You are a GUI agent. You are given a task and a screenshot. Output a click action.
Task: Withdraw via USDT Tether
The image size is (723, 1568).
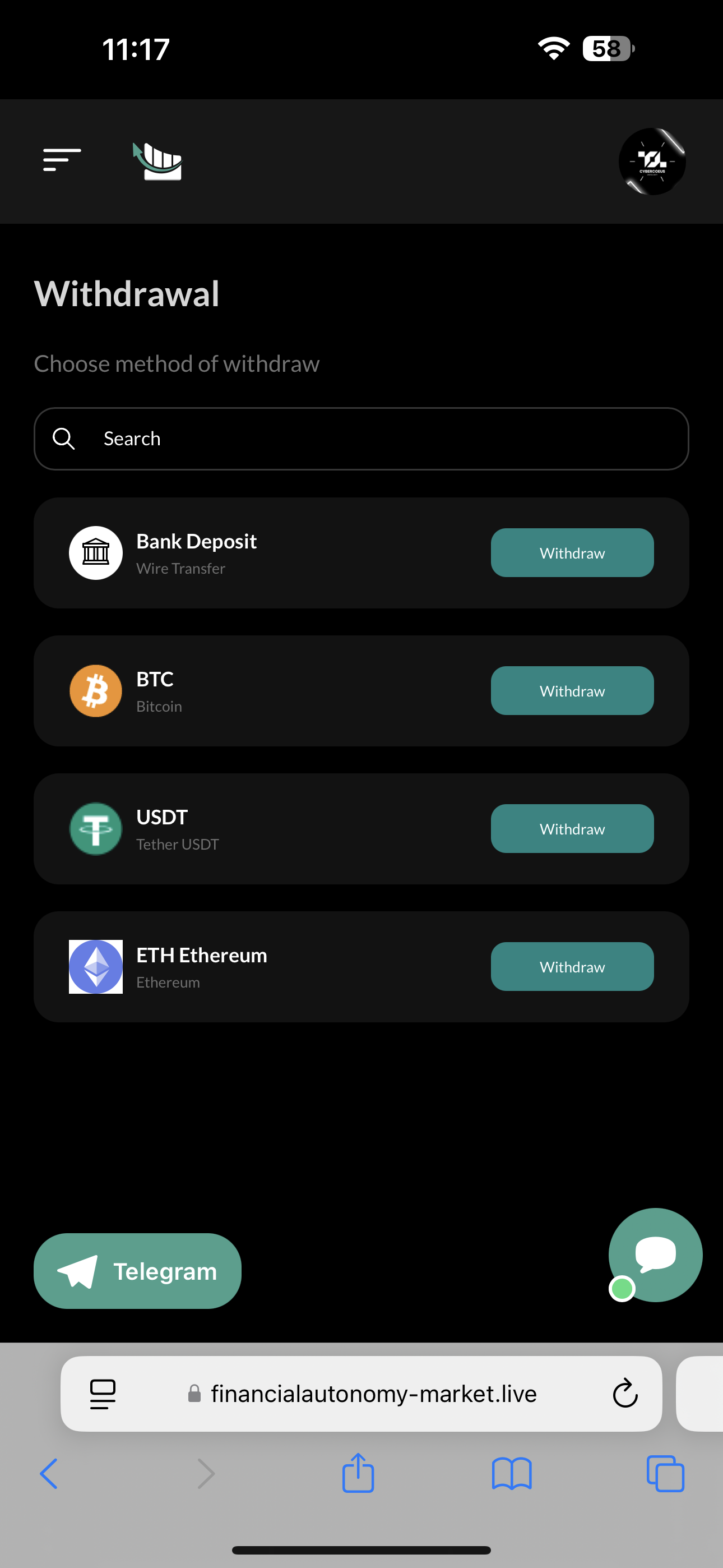[x=572, y=828]
